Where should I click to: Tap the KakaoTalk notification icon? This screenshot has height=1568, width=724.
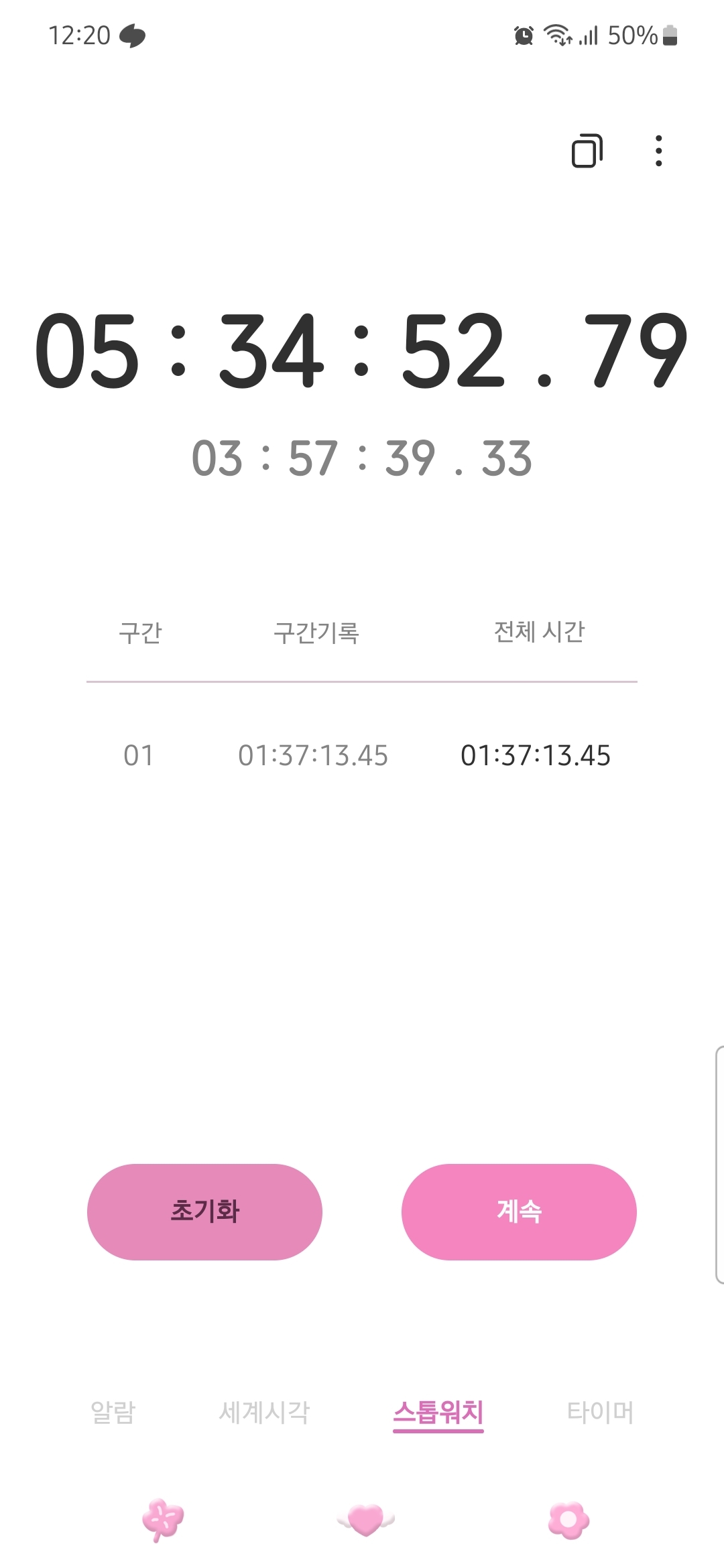tap(131, 35)
